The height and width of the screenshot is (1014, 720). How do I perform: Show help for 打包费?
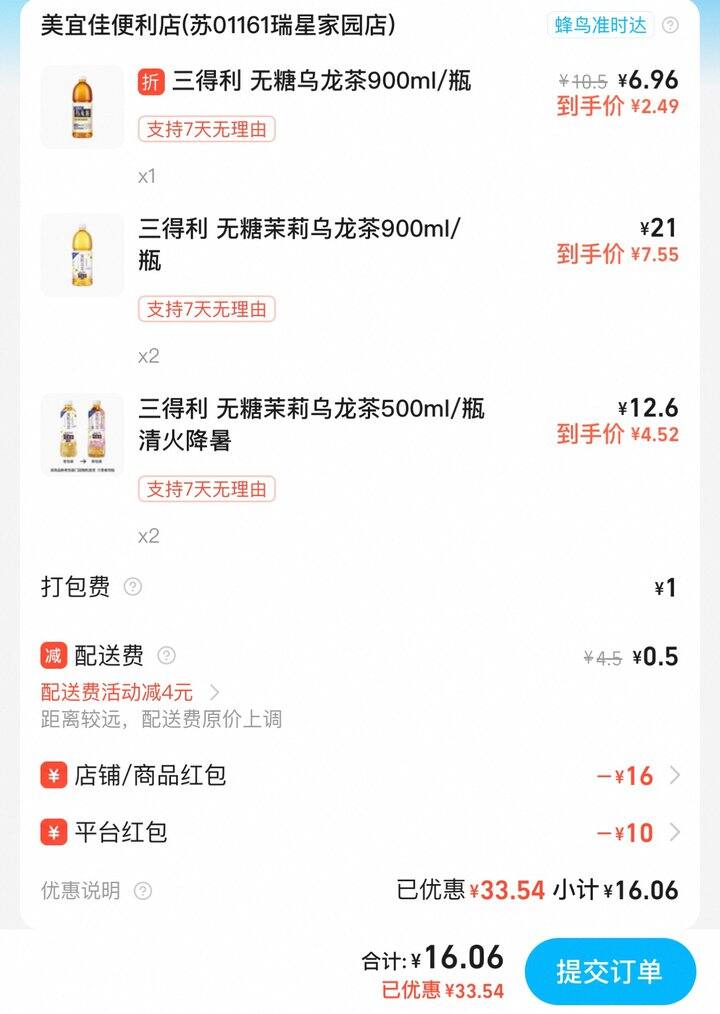(133, 587)
